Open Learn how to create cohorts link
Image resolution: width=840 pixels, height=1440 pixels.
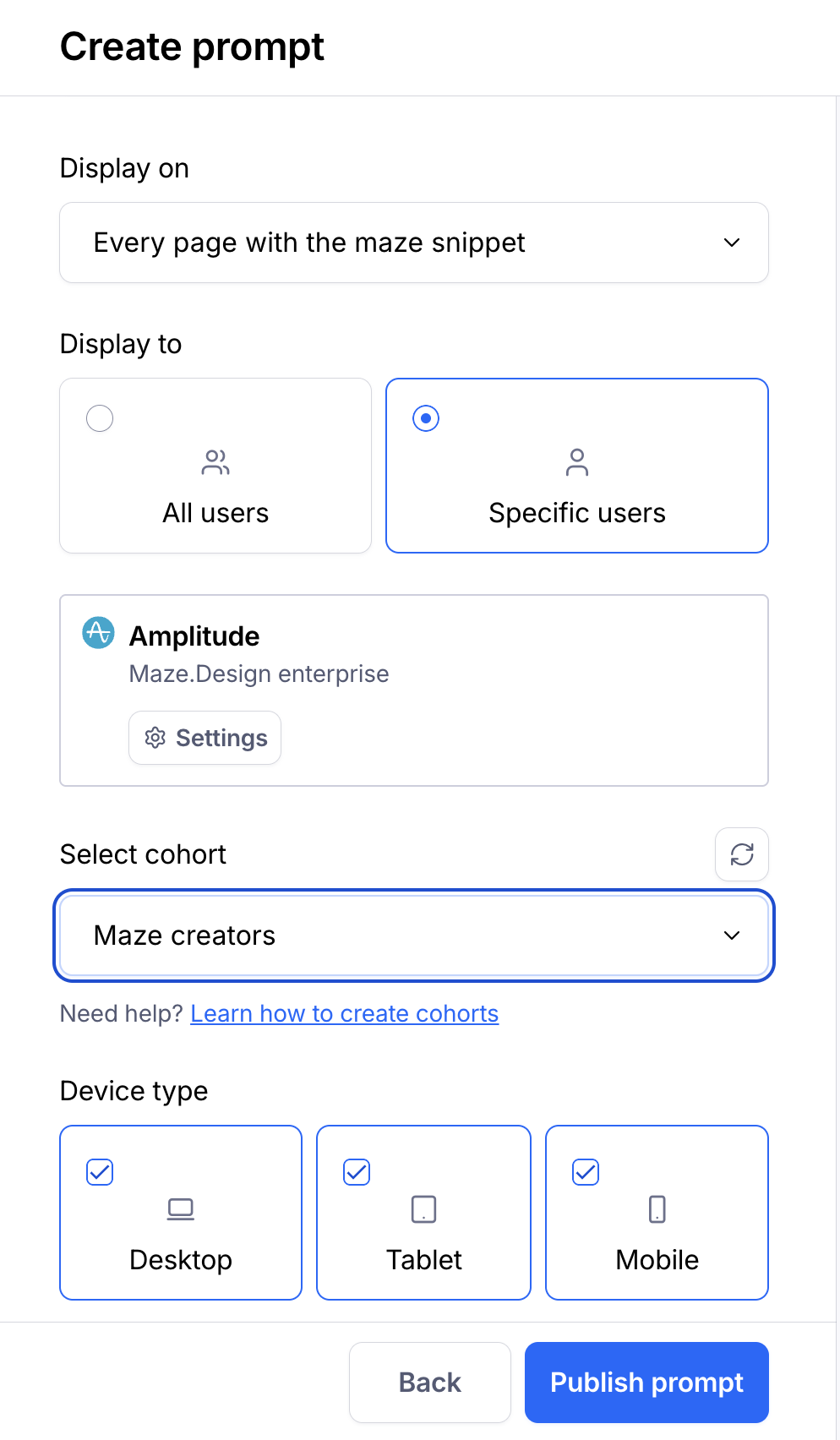click(344, 1013)
